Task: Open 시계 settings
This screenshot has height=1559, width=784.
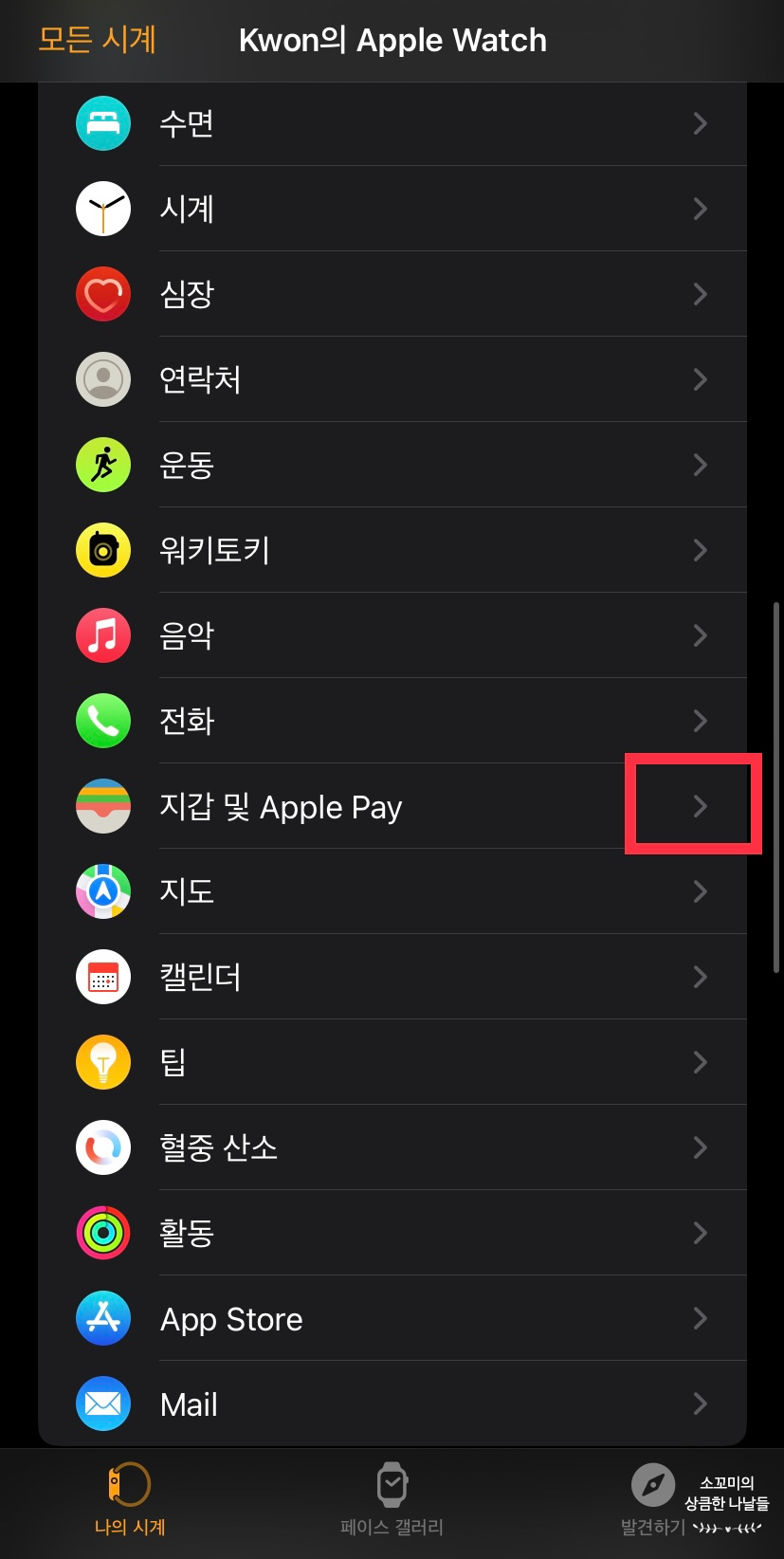Action: pyautogui.click(x=392, y=209)
